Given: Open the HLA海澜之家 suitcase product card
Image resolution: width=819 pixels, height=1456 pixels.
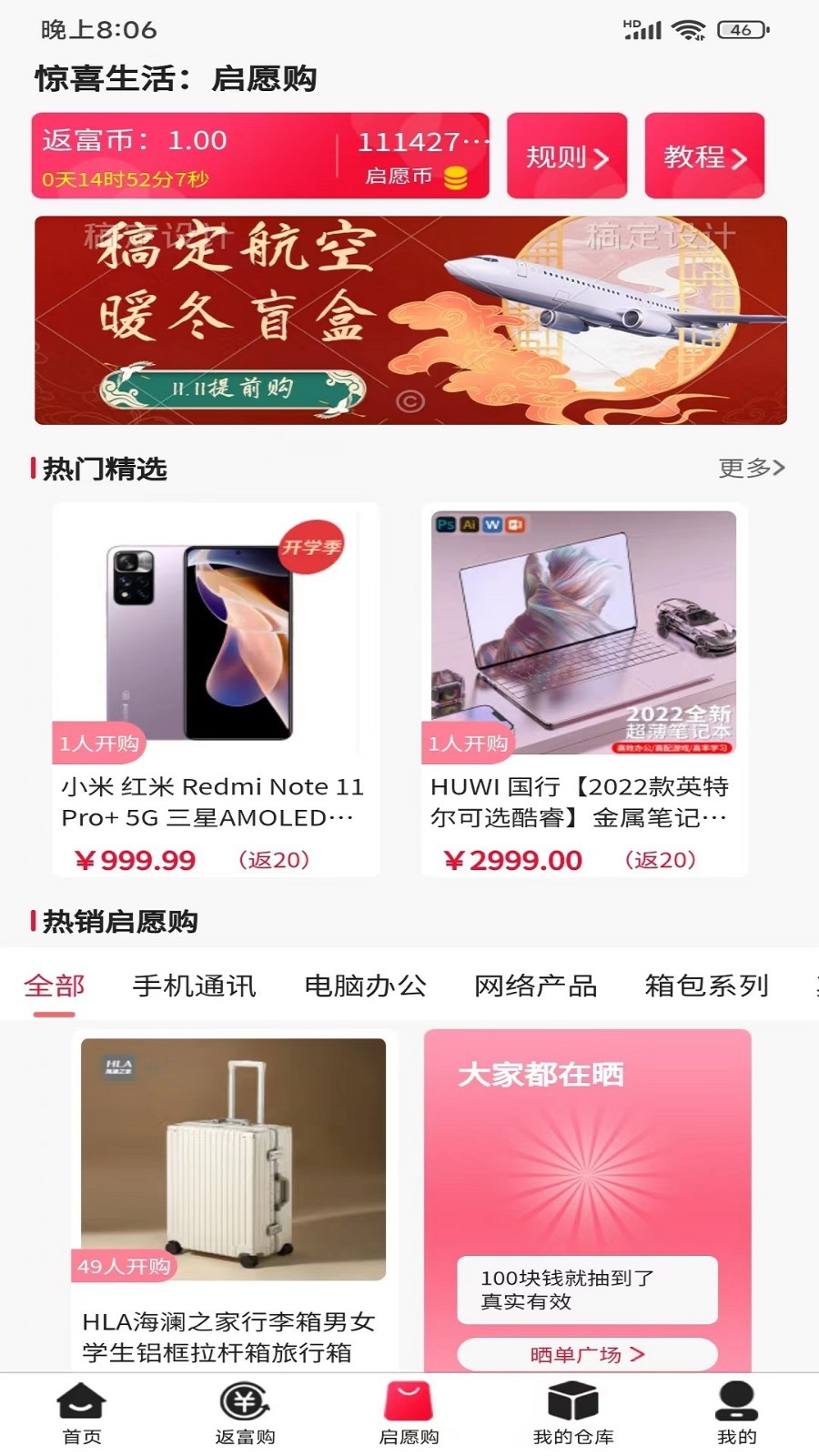Looking at the screenshot, I should coord(234,1201).
